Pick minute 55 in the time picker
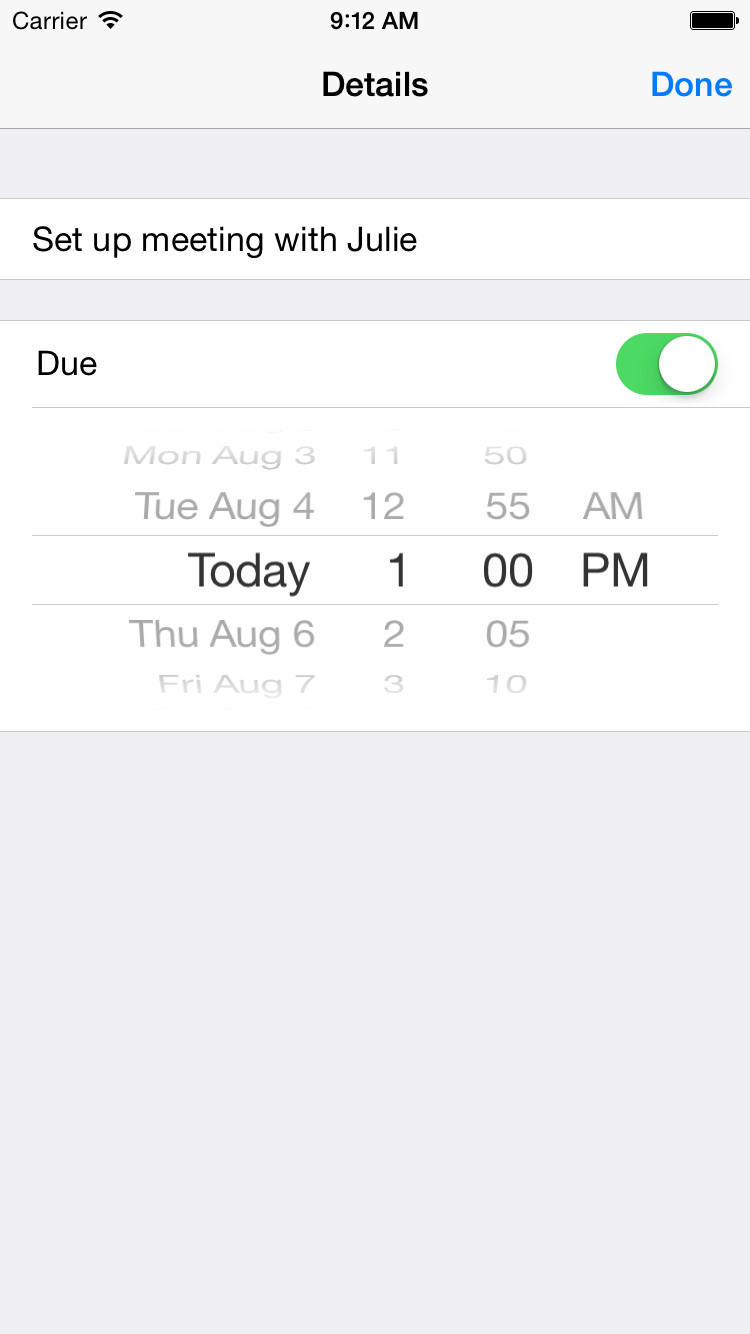The height and width of the screenshot is (1334, 750). click(x=507, y=507)
